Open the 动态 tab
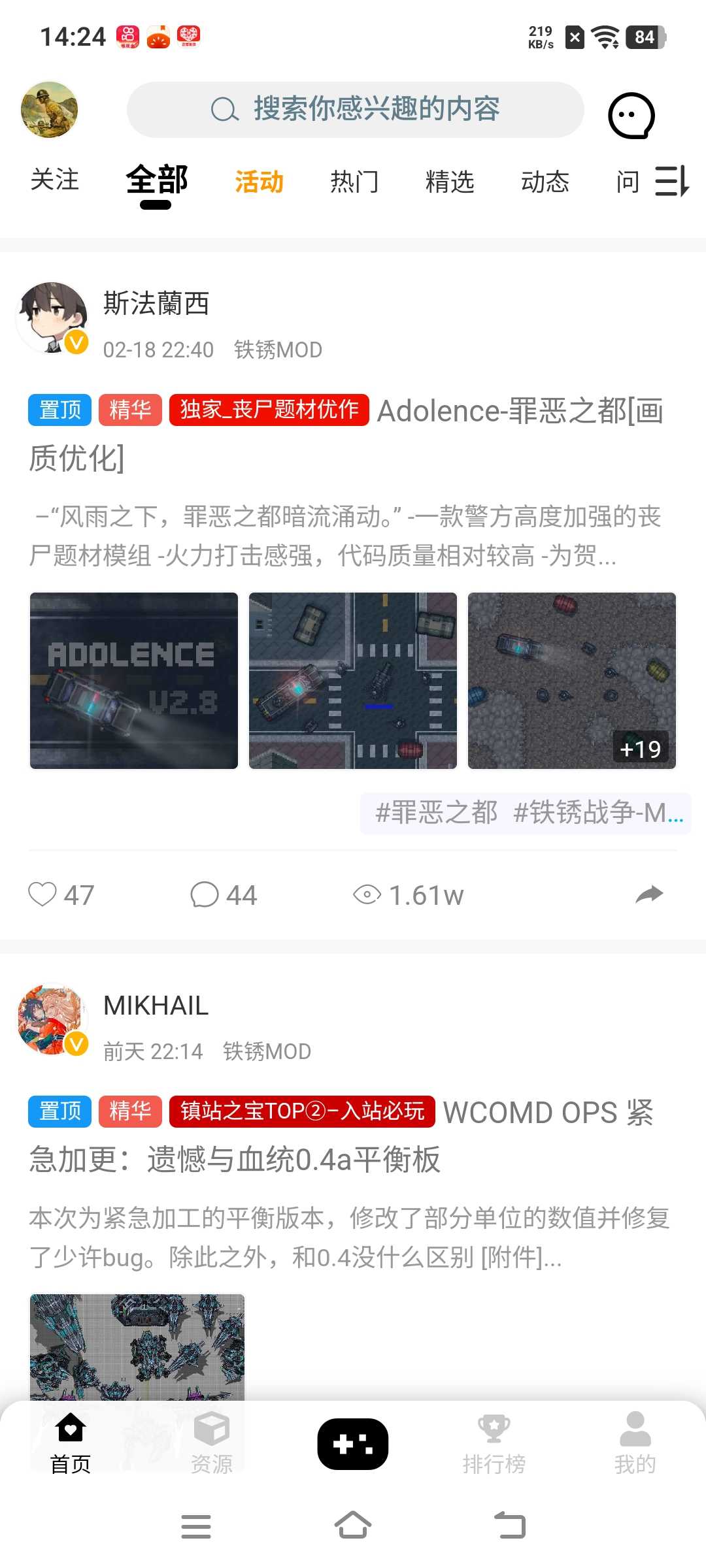The image size is (706, 1568). [545, 182]
